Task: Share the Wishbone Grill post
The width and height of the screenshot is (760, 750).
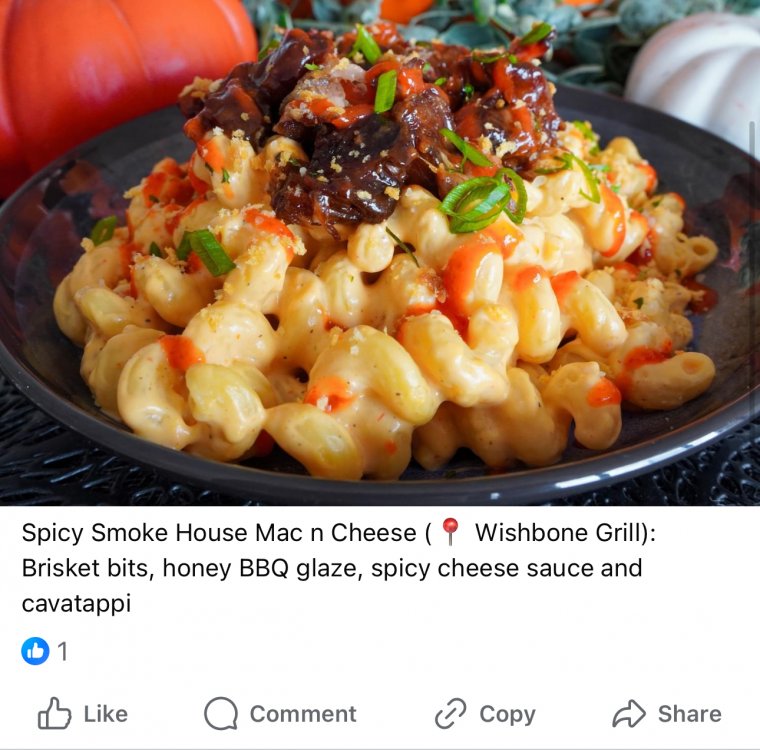Action: (x=666, y=713)
